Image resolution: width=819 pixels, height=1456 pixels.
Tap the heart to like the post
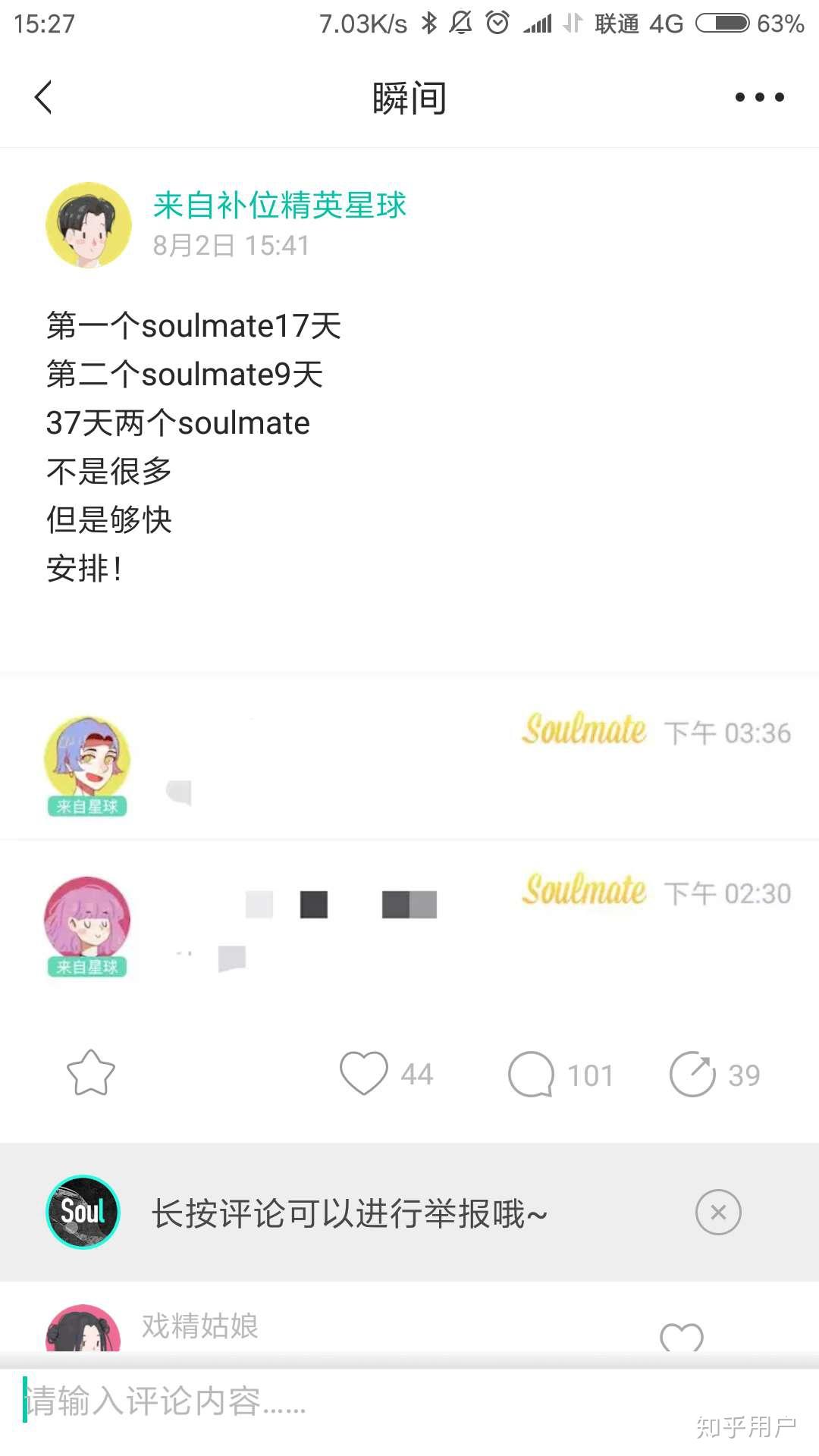(x=364, y=1072)
